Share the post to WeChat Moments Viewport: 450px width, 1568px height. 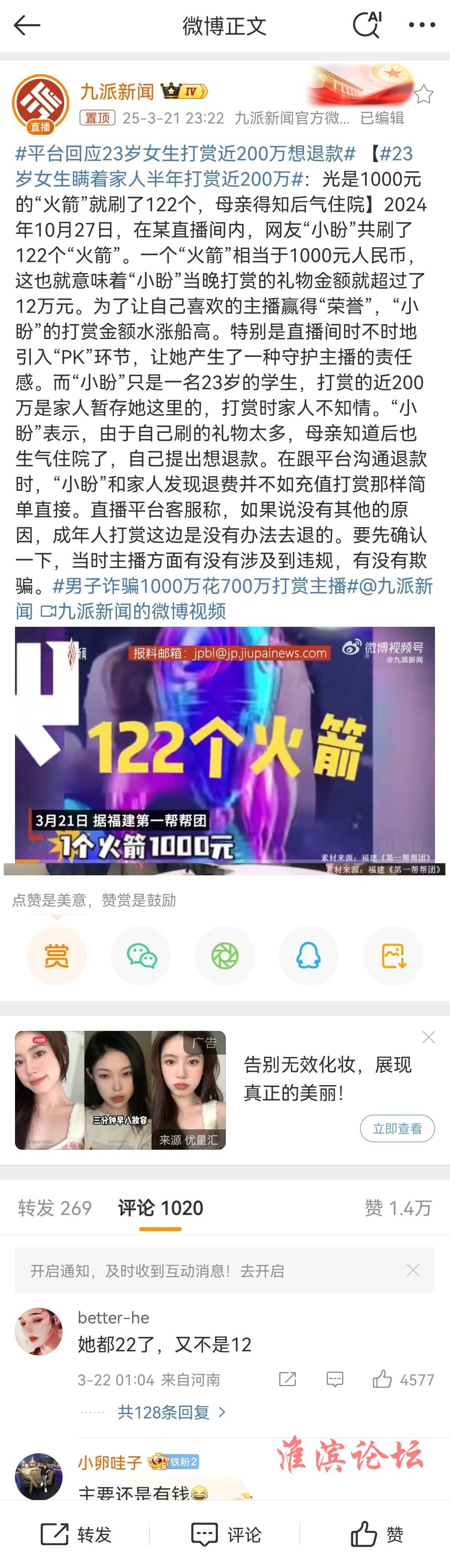point(225,956)
